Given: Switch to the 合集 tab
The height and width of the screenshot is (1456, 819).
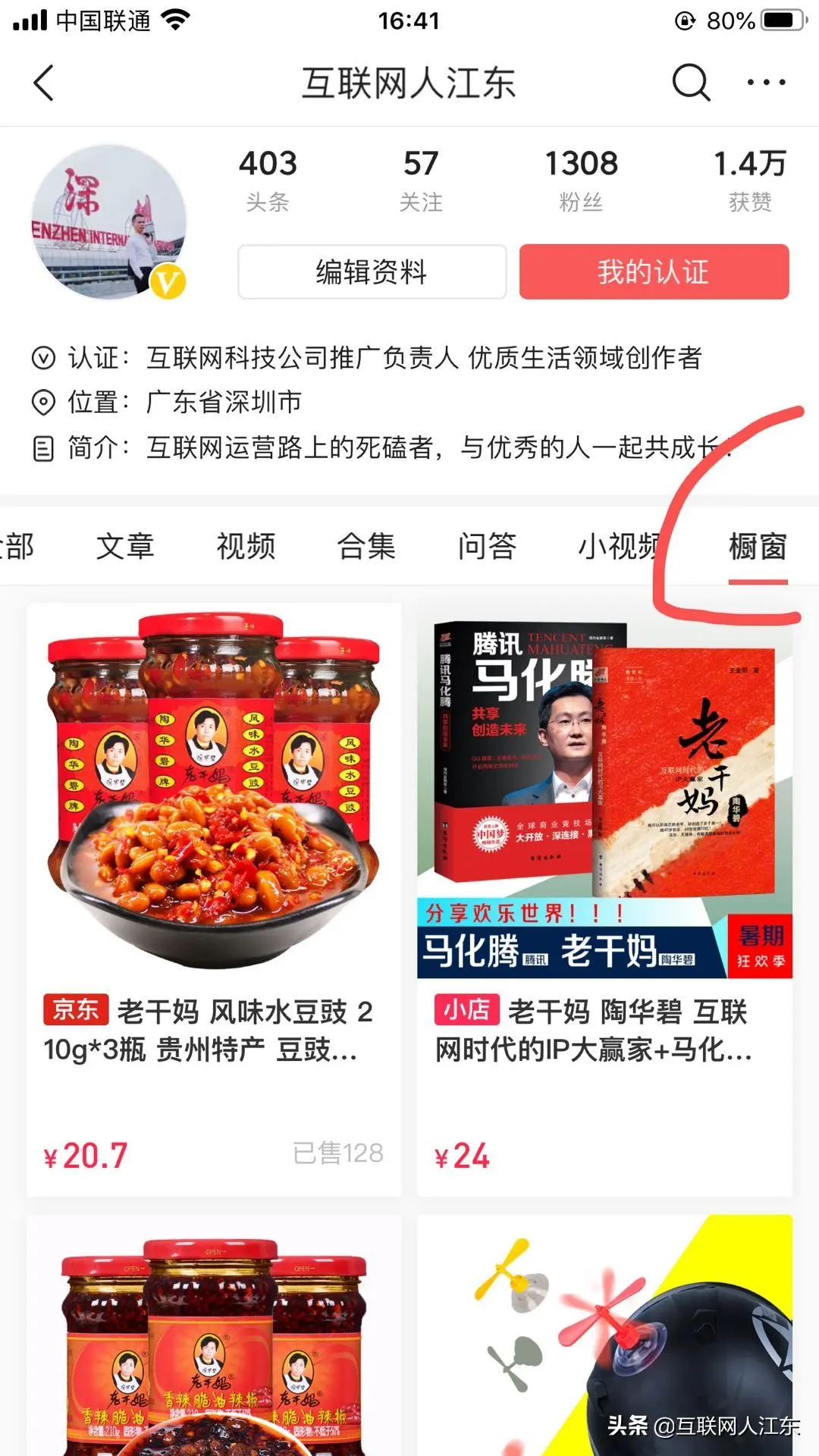Looking at the screenshot, I should tap(366, 546).
